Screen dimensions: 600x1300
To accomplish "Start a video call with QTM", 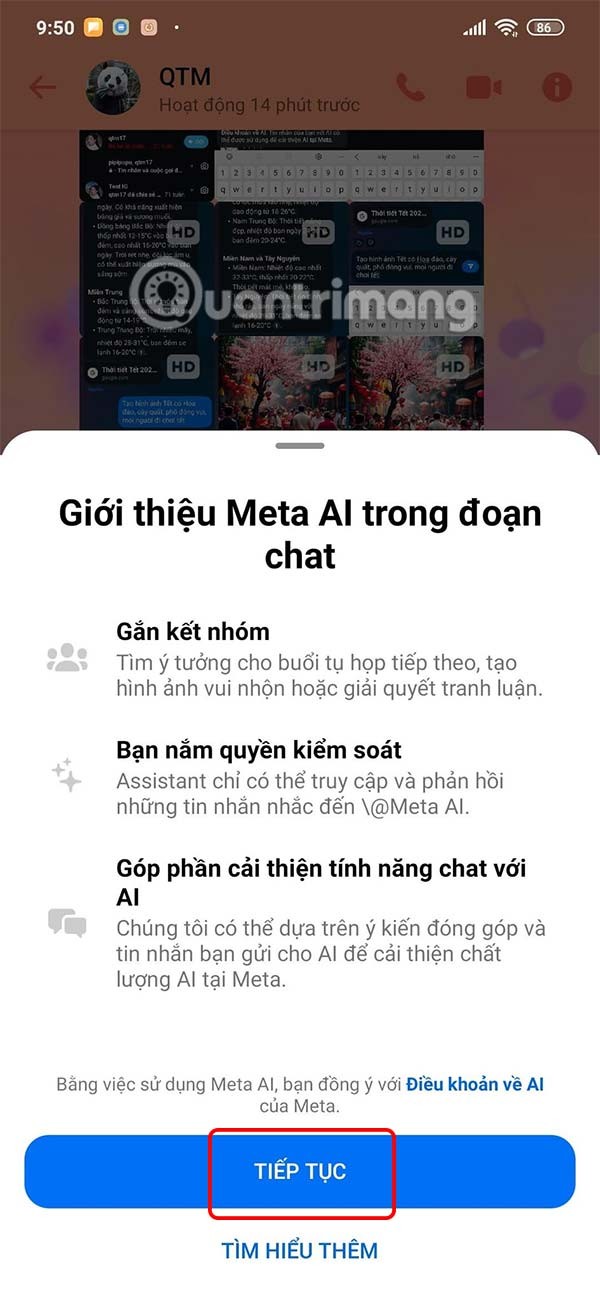I will coord(483,87).
